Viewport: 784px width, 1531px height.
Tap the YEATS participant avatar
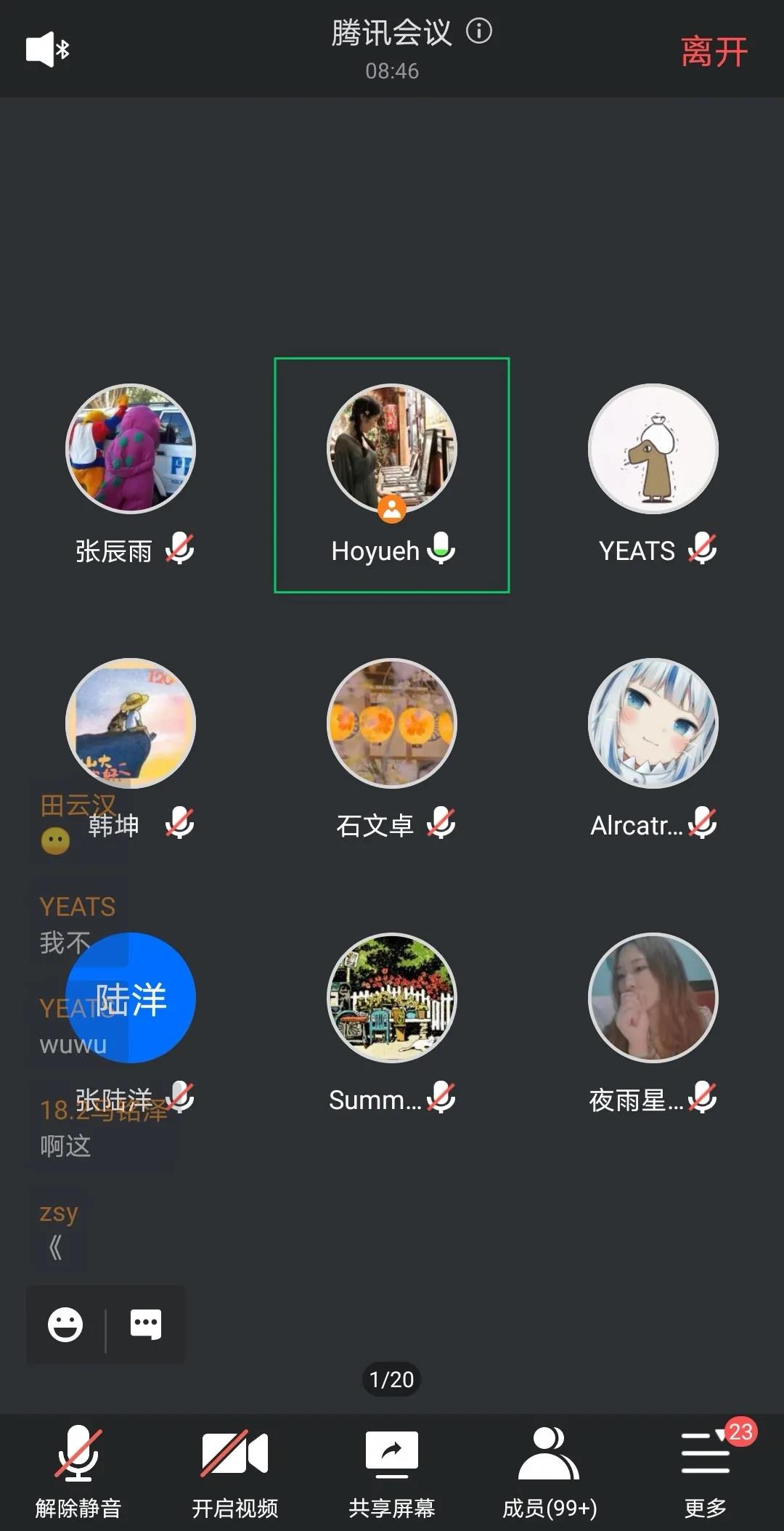click(653, 449)
